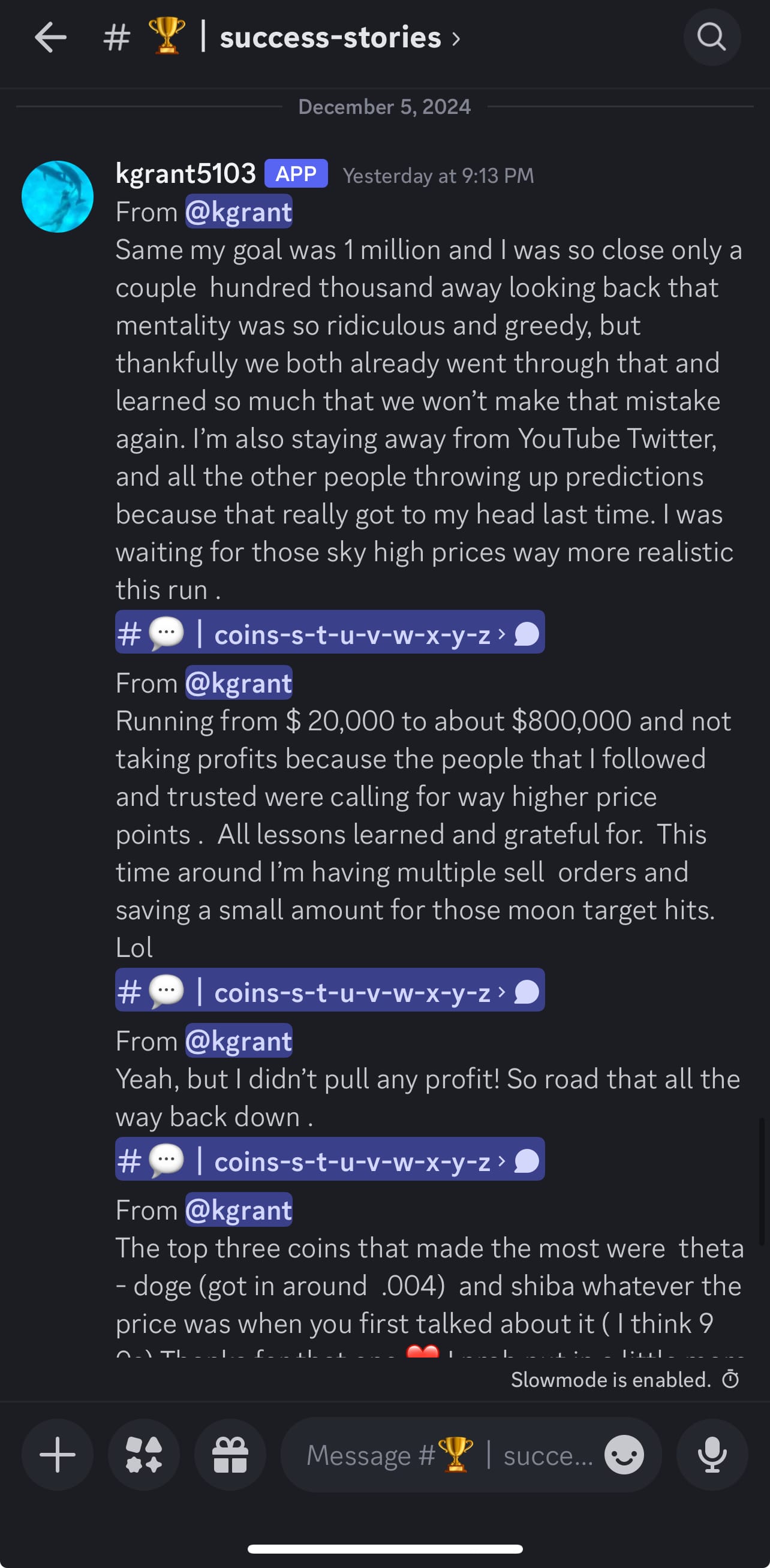770x1568 pixels.
Task: Open the @kgrant mention above 'Same my goal'
Action: (x=239, y=212)
